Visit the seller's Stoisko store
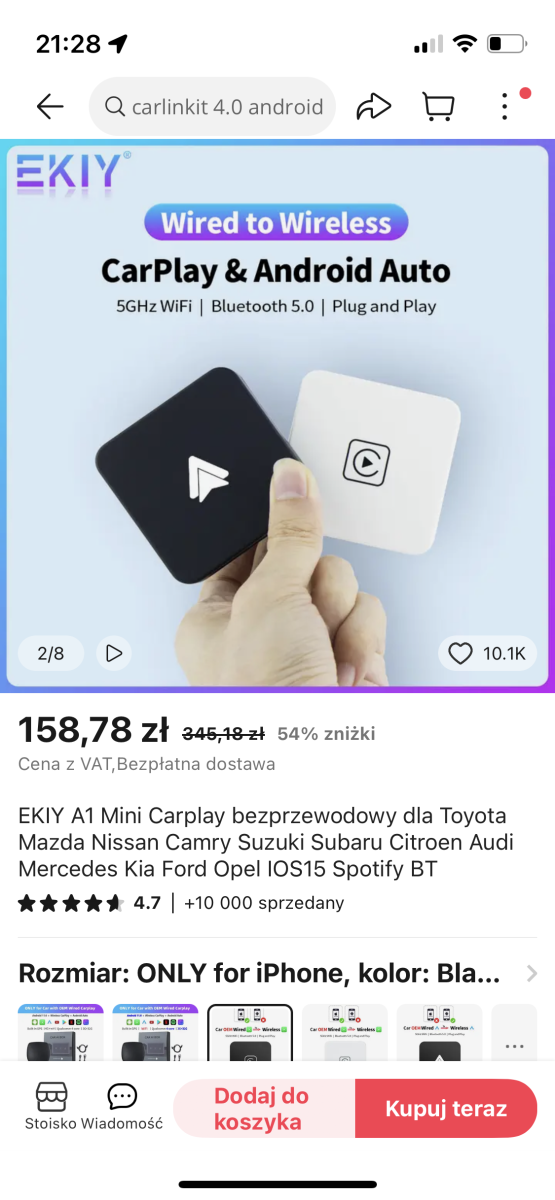This screenshot has height=1200, width=555. 51,1107
